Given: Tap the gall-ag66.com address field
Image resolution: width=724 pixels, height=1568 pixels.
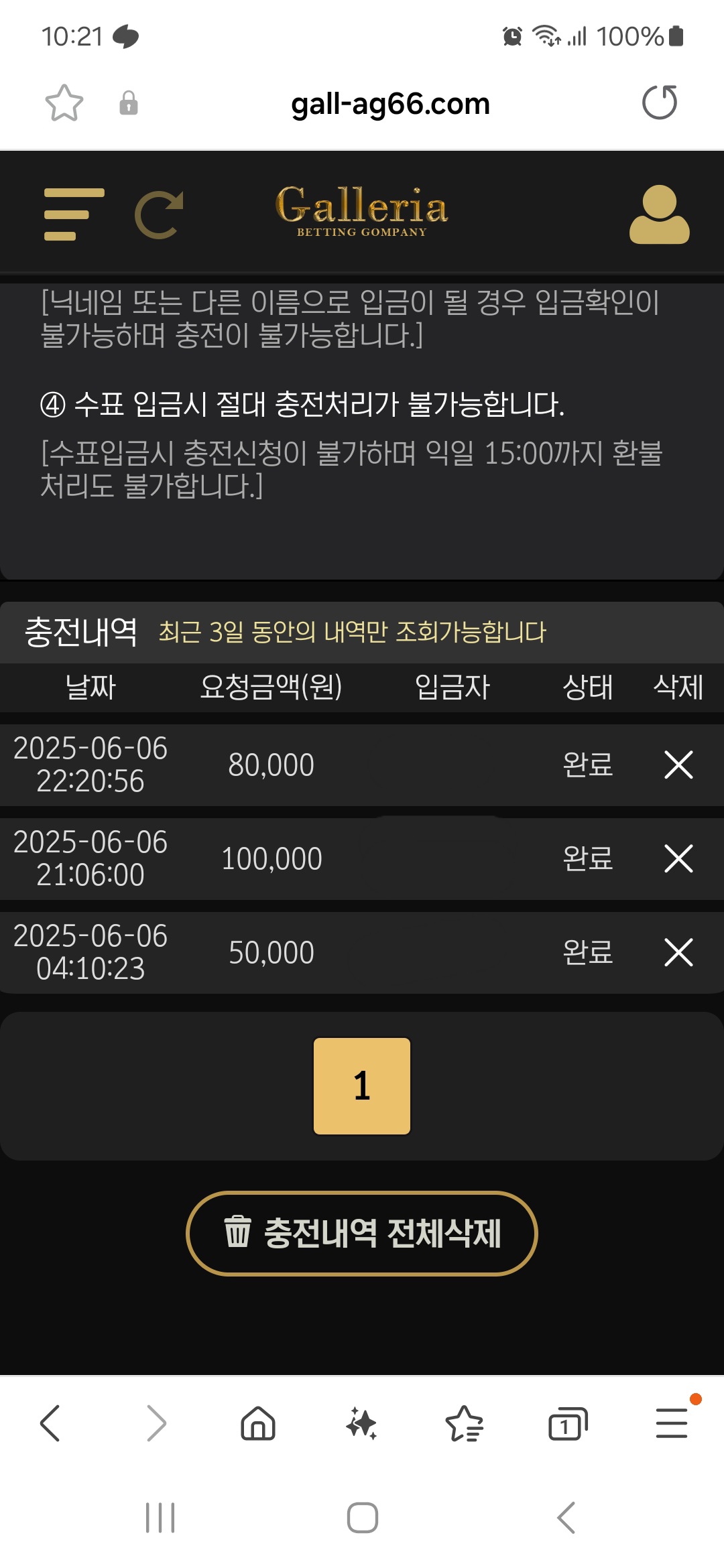Looking at the screenshot, I should pyautogui.click(x=390, y=104).
